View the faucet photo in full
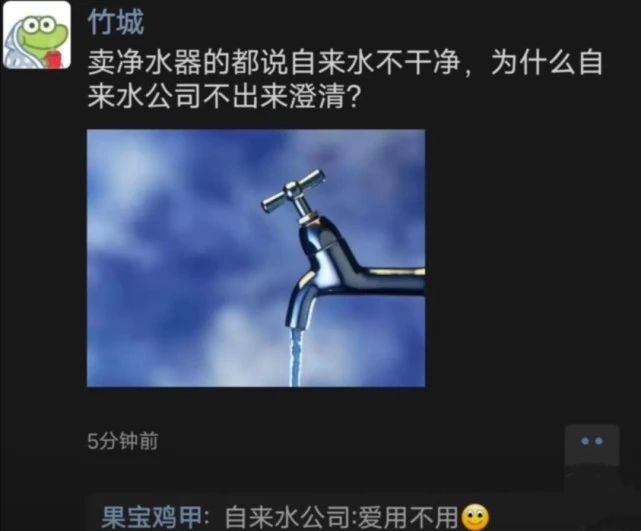This screenshot has width=641, height=531. pos(256,258)
